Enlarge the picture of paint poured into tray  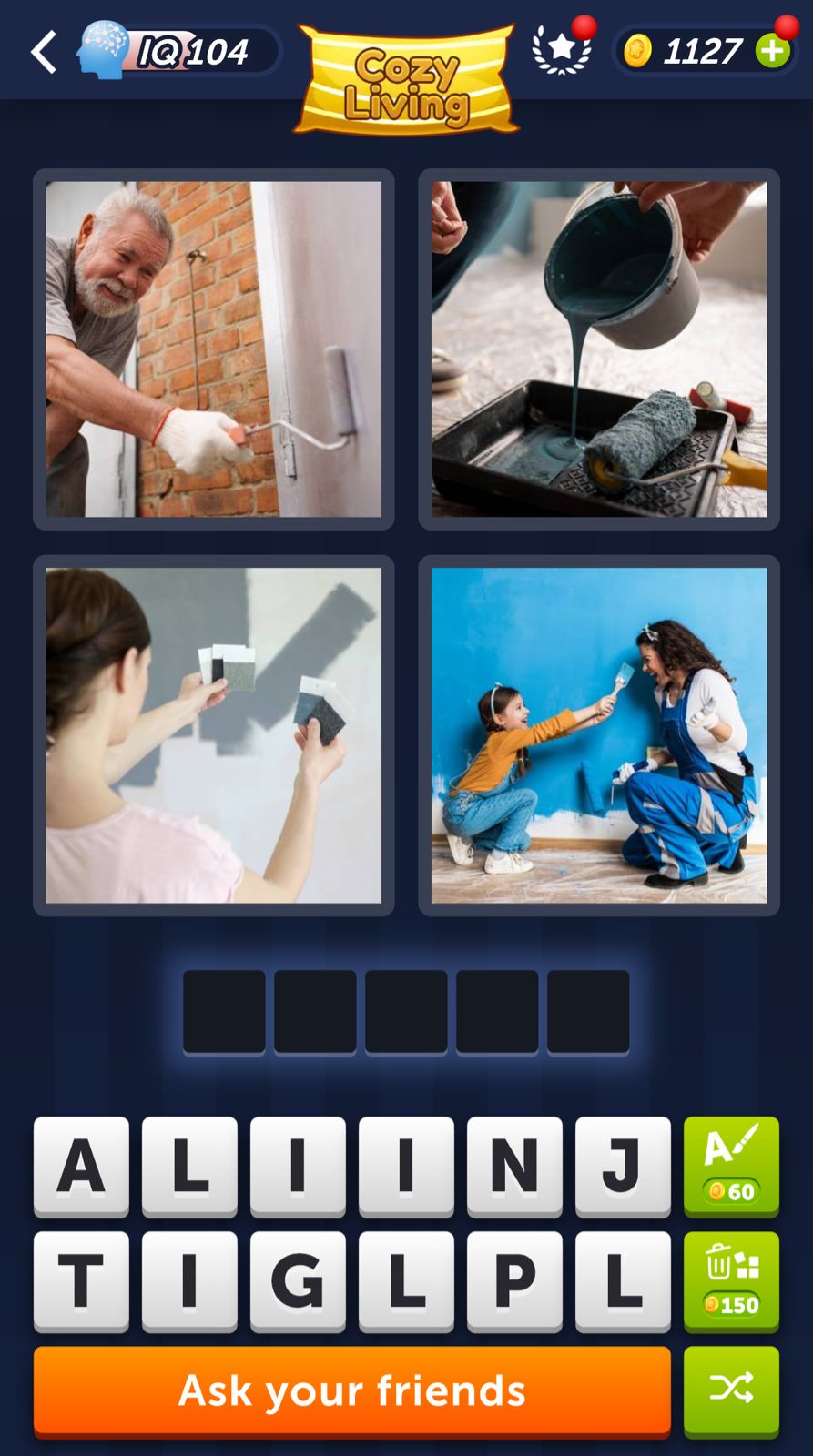point(599,349)
